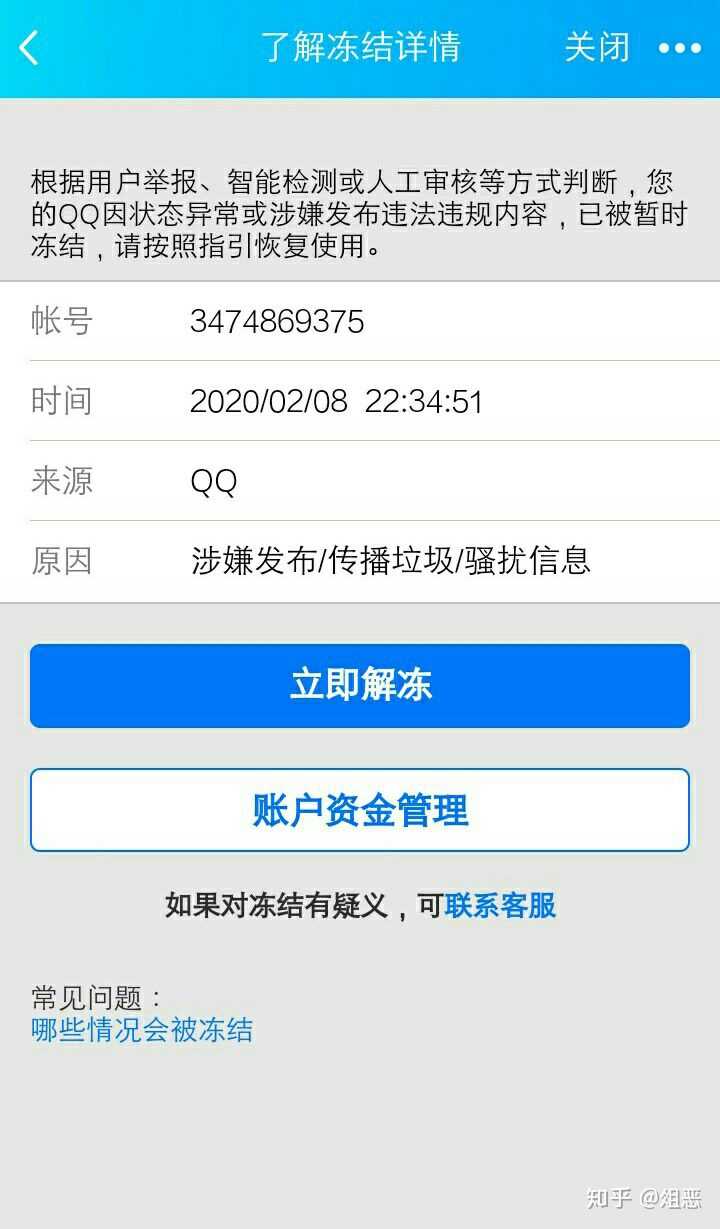720x1229 pixels.
Task: Tap the page title 了解冻结详情
Action: (360, 46)
